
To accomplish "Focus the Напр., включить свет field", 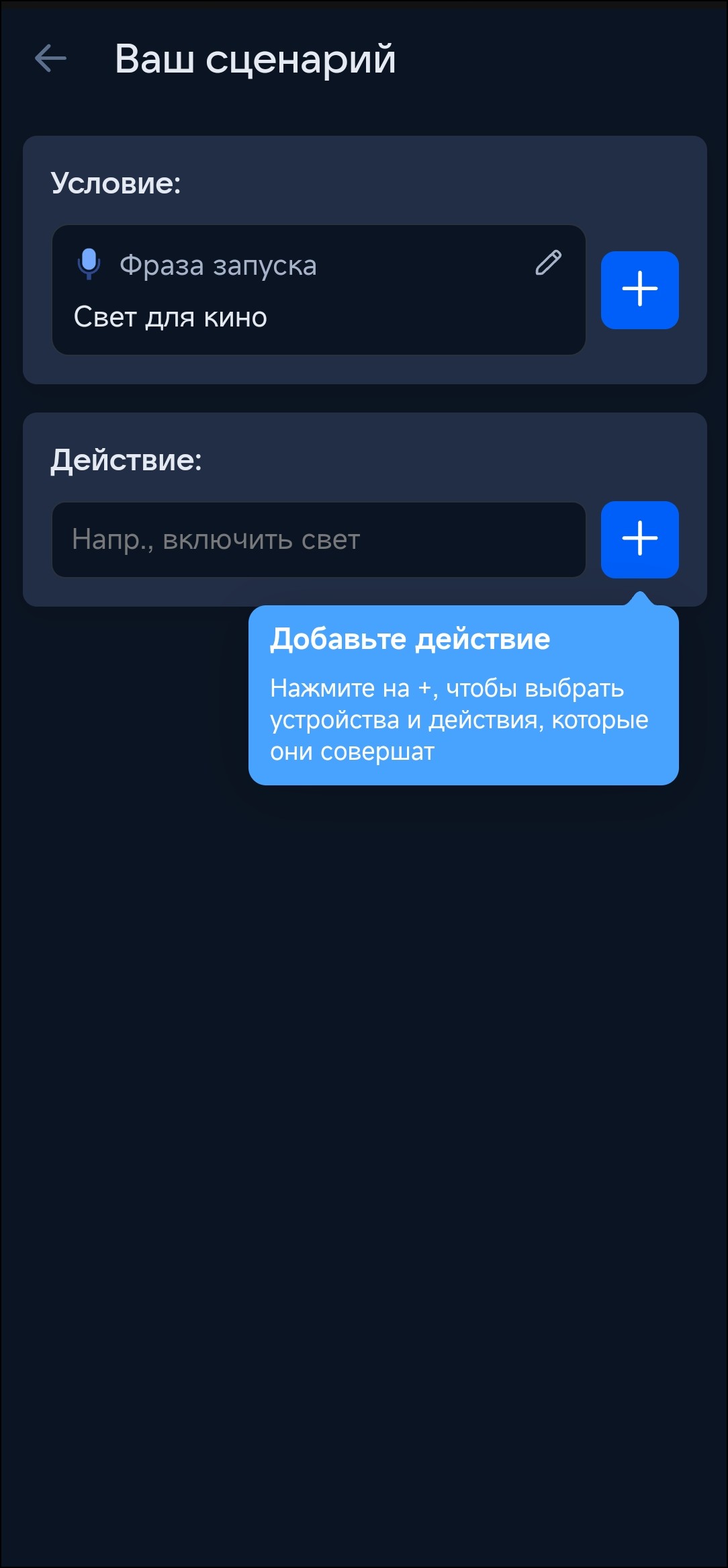I will pyautogui.click(x=318, y=539).
